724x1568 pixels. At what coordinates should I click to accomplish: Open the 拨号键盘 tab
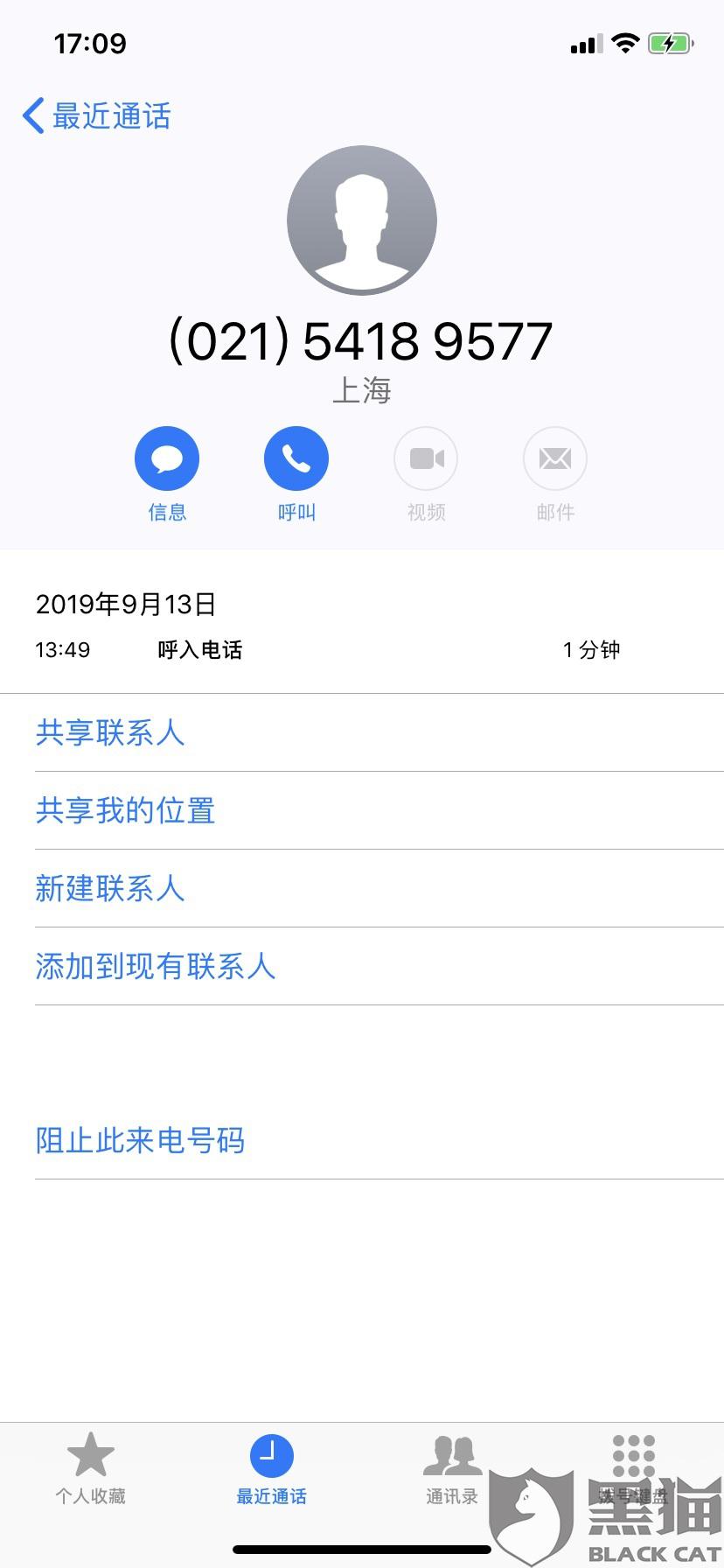tap(633, 1469)
